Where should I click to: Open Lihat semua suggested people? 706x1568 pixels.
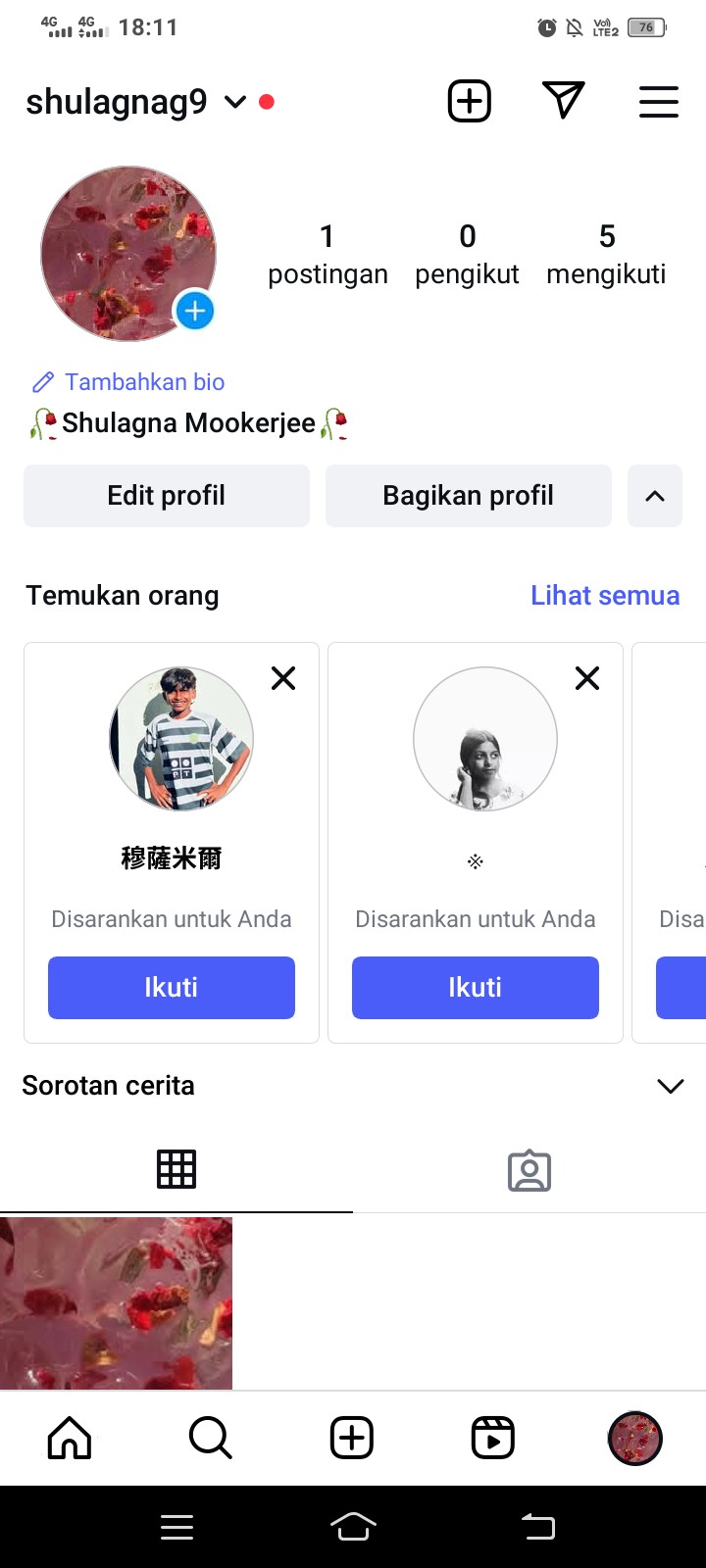click(604, 596)
